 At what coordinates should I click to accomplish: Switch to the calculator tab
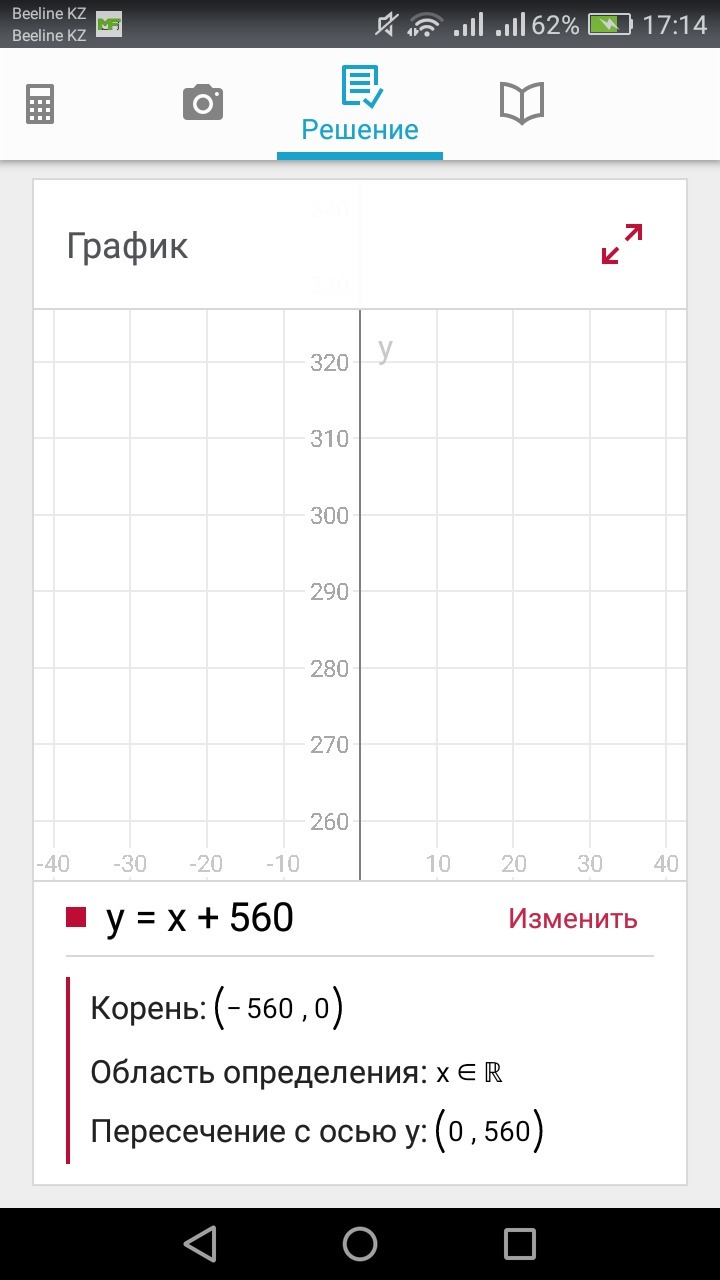40,104
